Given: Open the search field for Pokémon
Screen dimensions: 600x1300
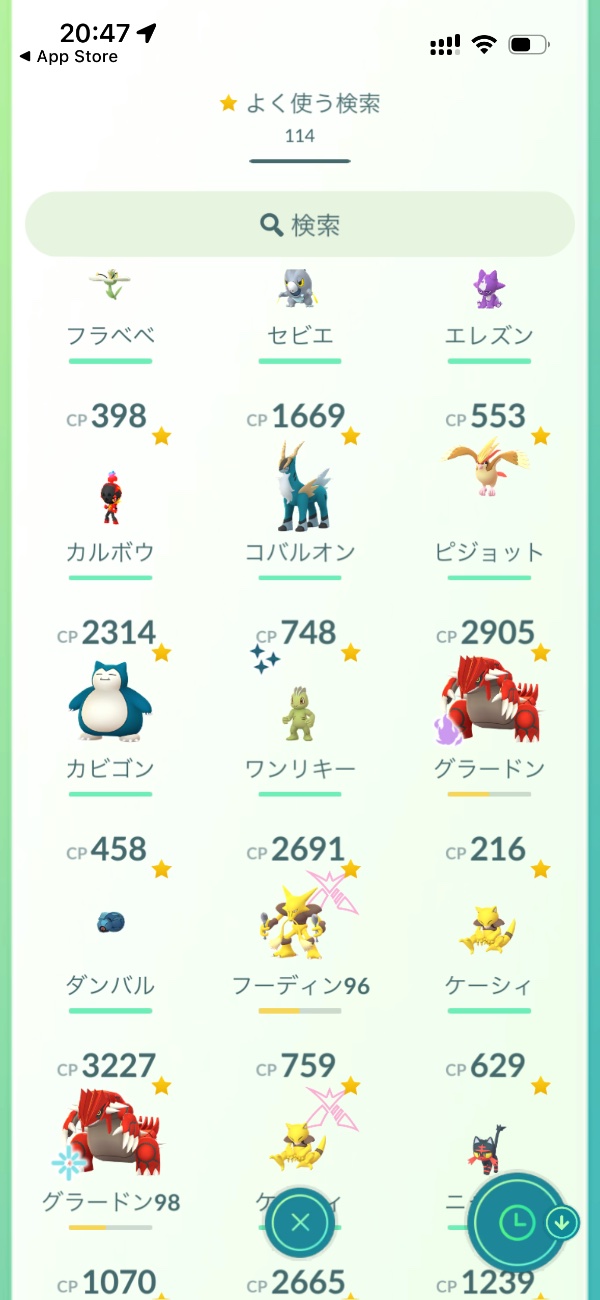Looking at the screenshot, I should pos(300,225).
